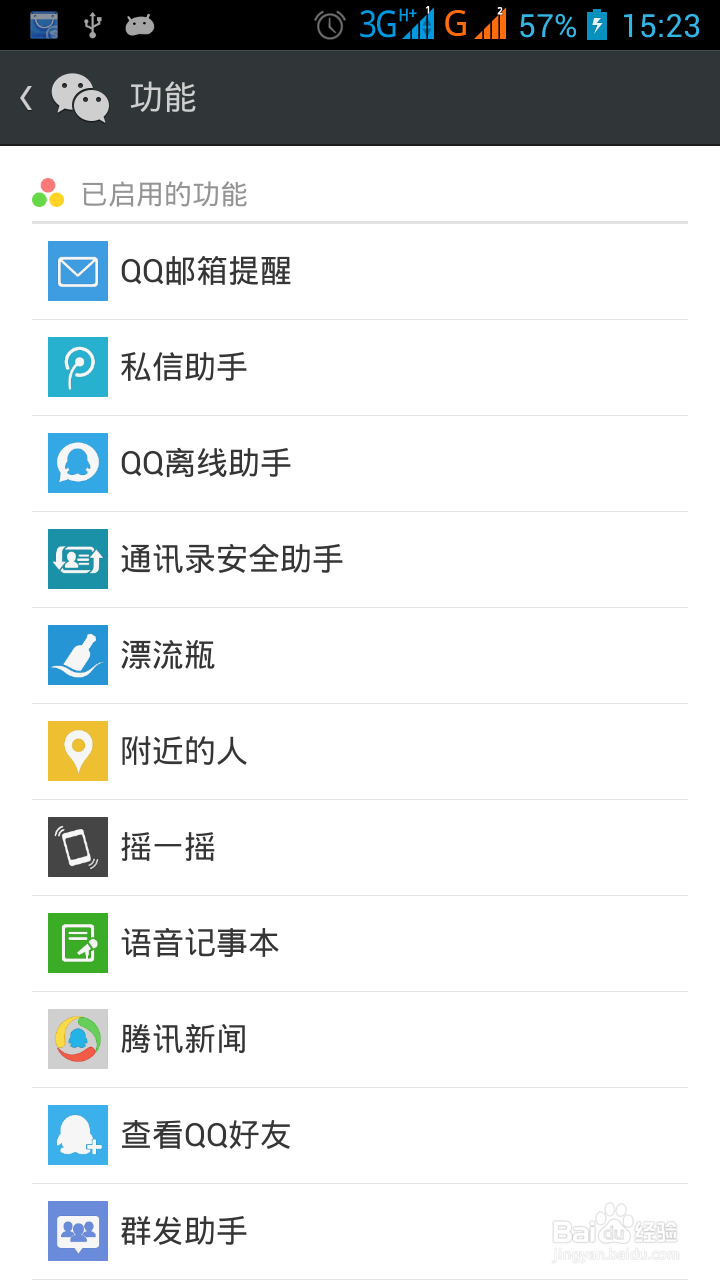720x1280 pixels.
Task: Tap the 摇一摇 shake phone icon
Action: pos(77,847)
